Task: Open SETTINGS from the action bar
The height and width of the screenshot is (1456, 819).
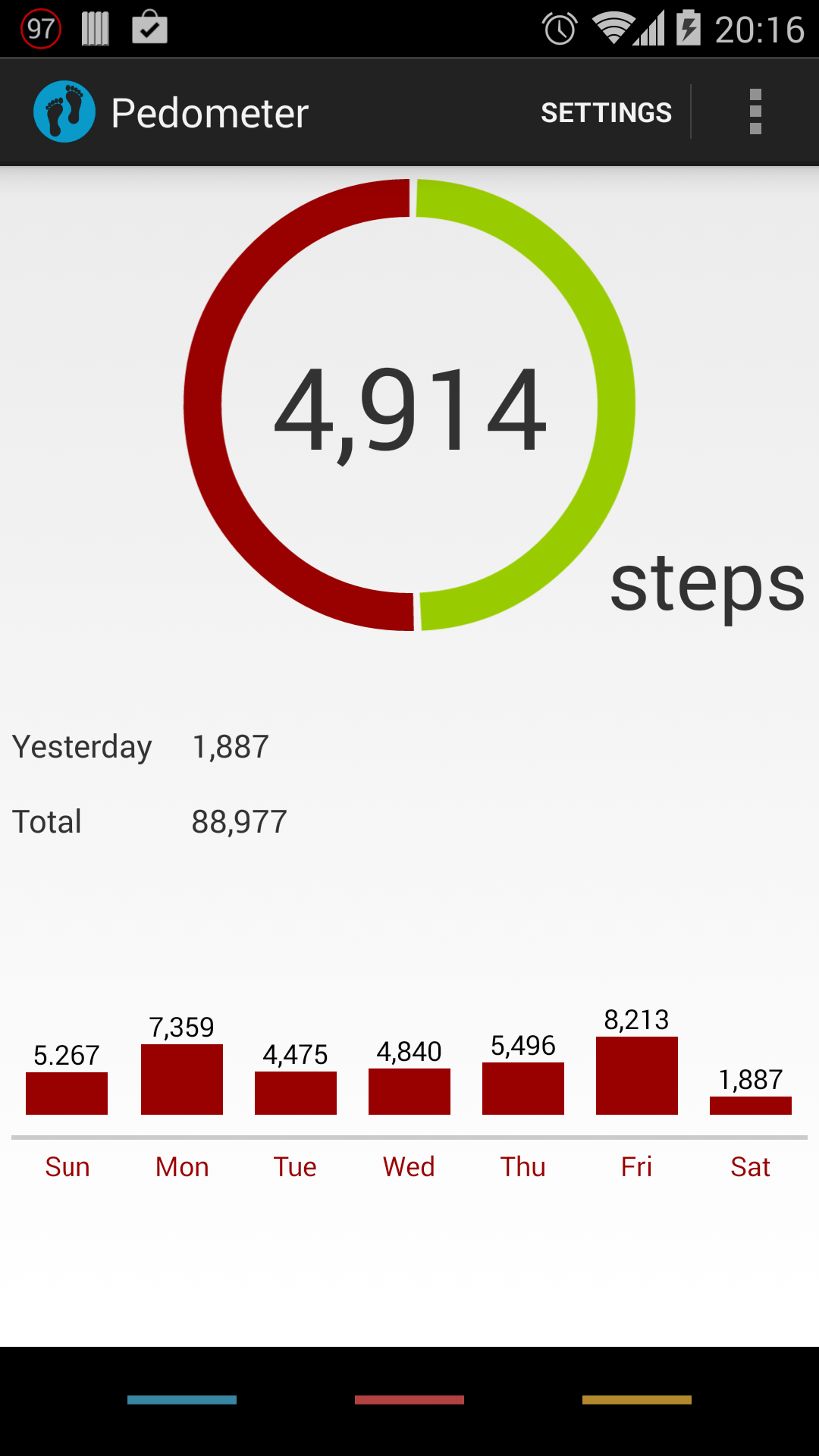Action: [606, 111]
